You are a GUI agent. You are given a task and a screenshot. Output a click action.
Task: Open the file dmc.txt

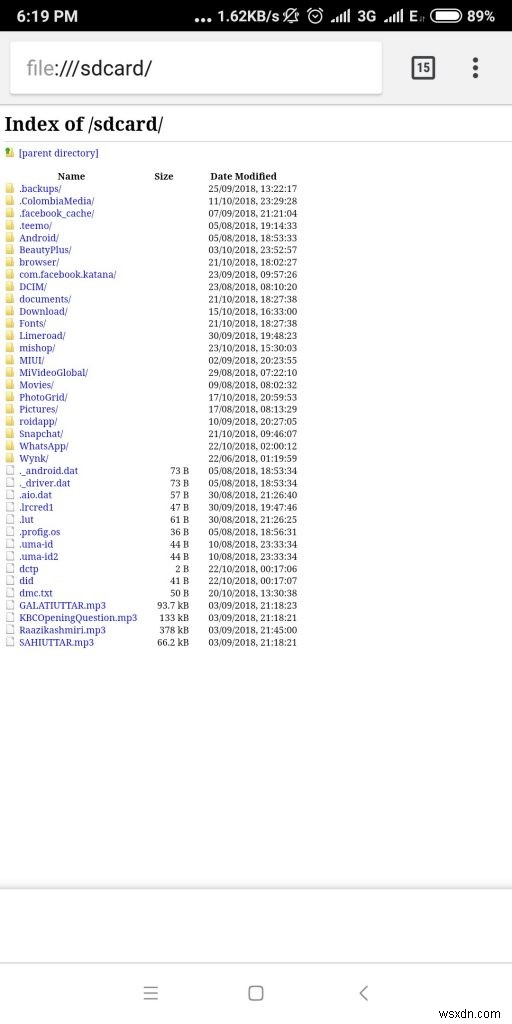36,593
